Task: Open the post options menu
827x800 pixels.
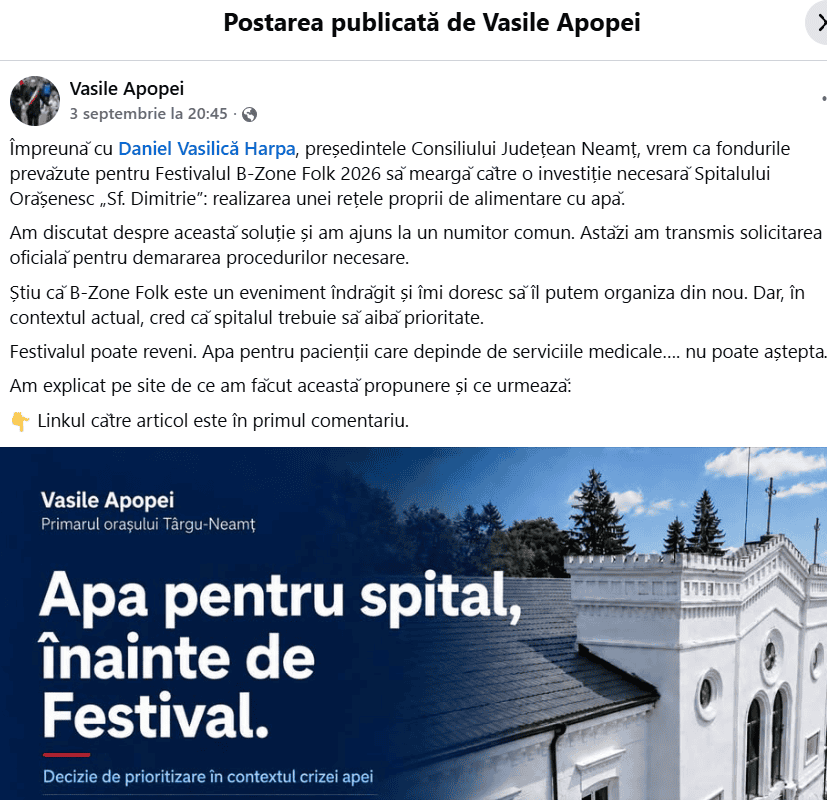Action: pos(823,99)
